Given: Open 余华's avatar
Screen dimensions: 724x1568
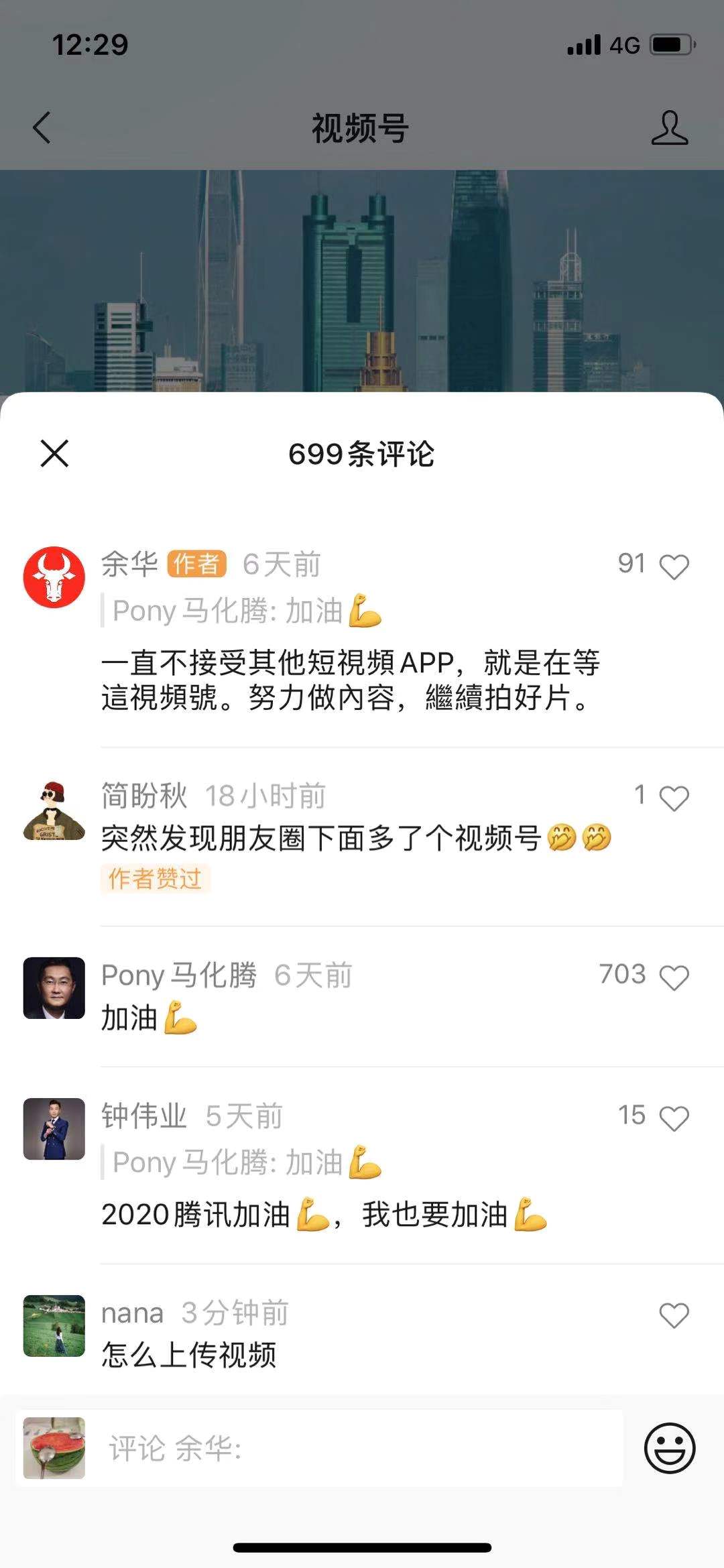Looking at the screenshot, I should [54, 577].
